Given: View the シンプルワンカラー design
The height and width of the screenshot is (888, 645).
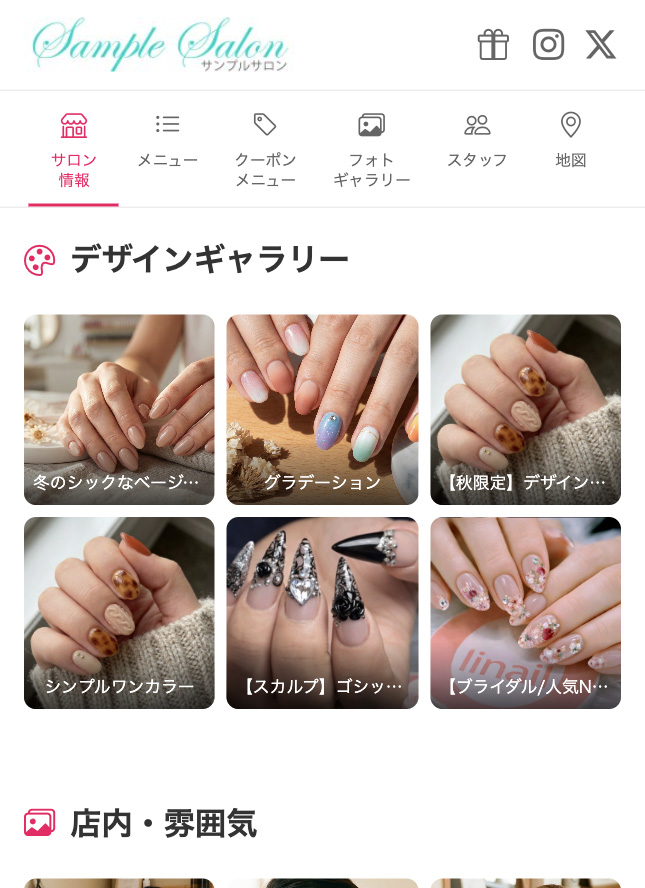Looking at the screenshot, I should (119, 612).
